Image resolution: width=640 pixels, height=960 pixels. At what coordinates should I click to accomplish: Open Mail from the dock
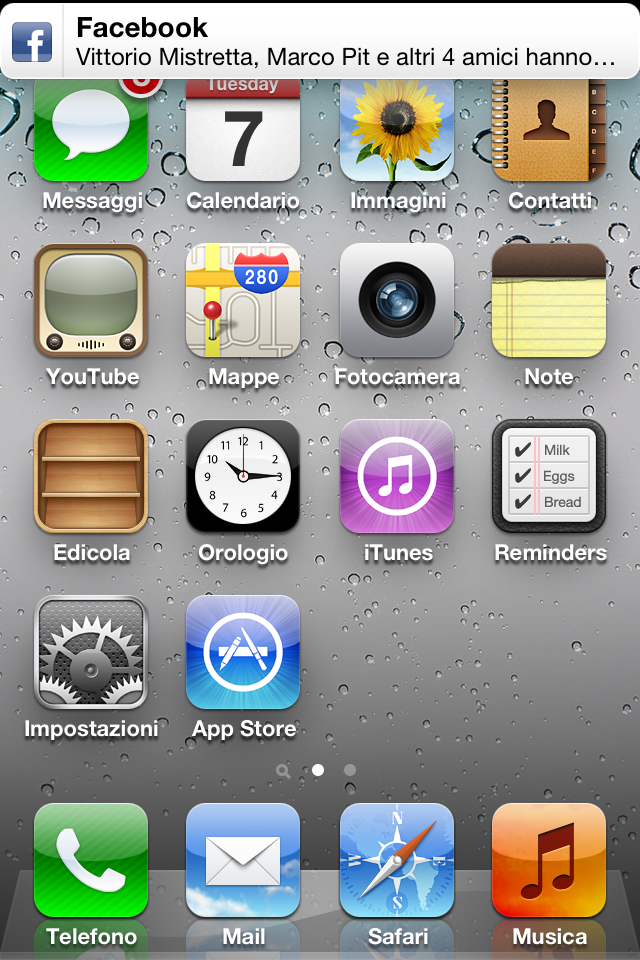tap(243, 860)
